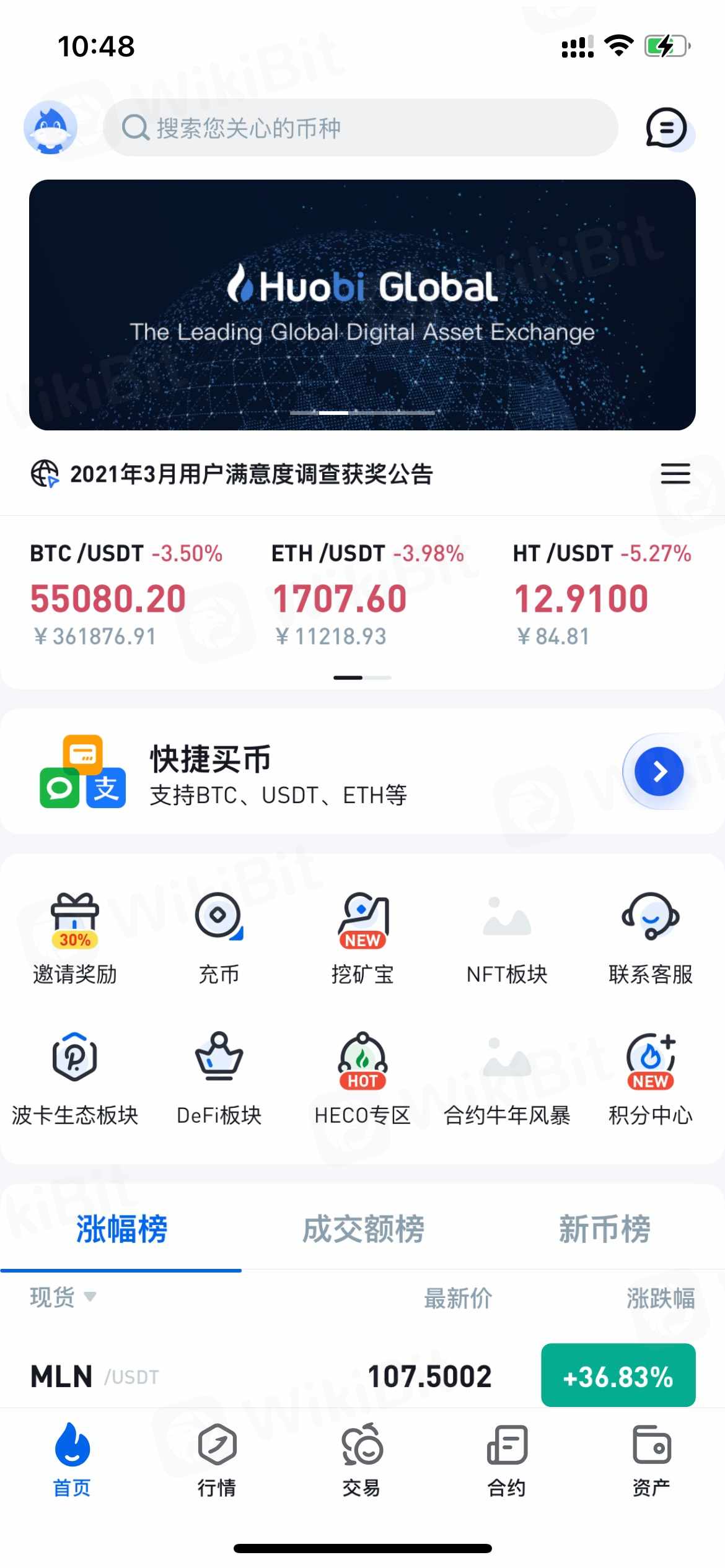The width and height of the screenshot is (725, 1568).
Task: Switch to the 成交额榜 tab
Action: click(x=362, y=1229)
